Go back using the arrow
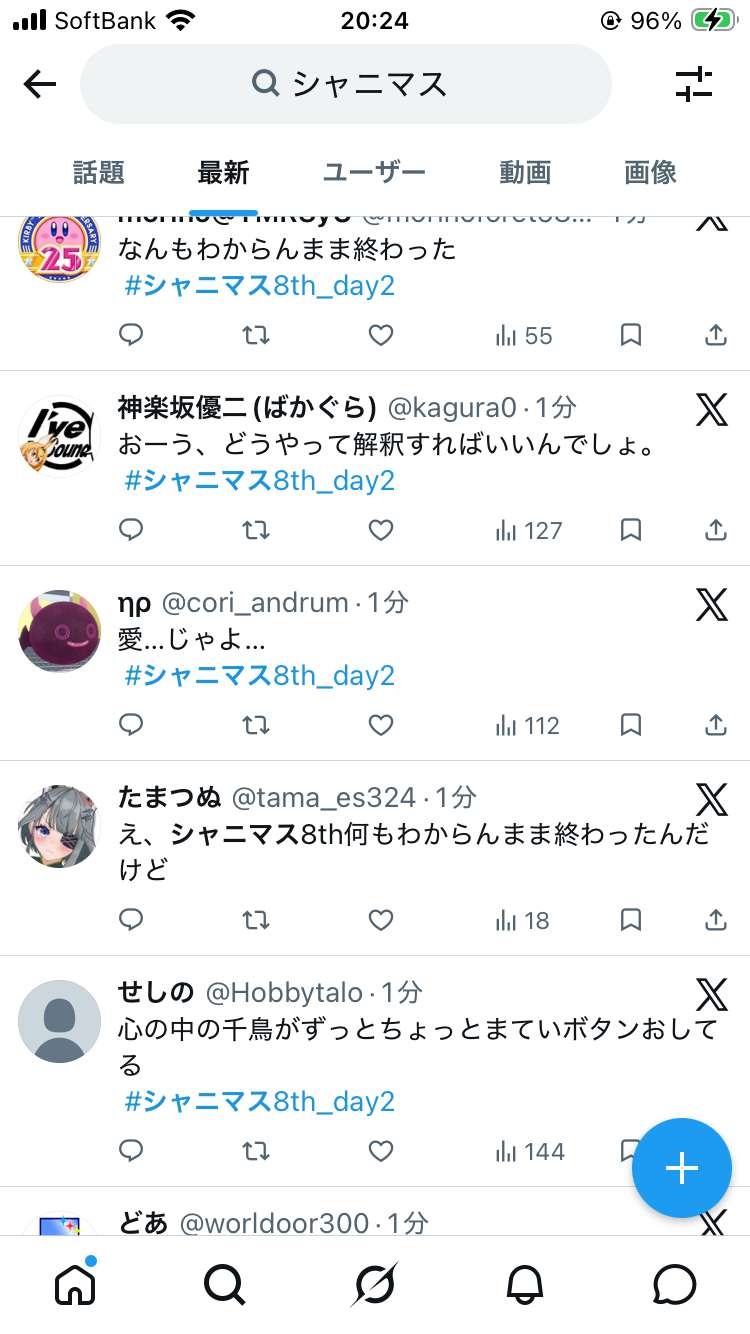This screenshot has width=750, height=1334. [40, 85]
